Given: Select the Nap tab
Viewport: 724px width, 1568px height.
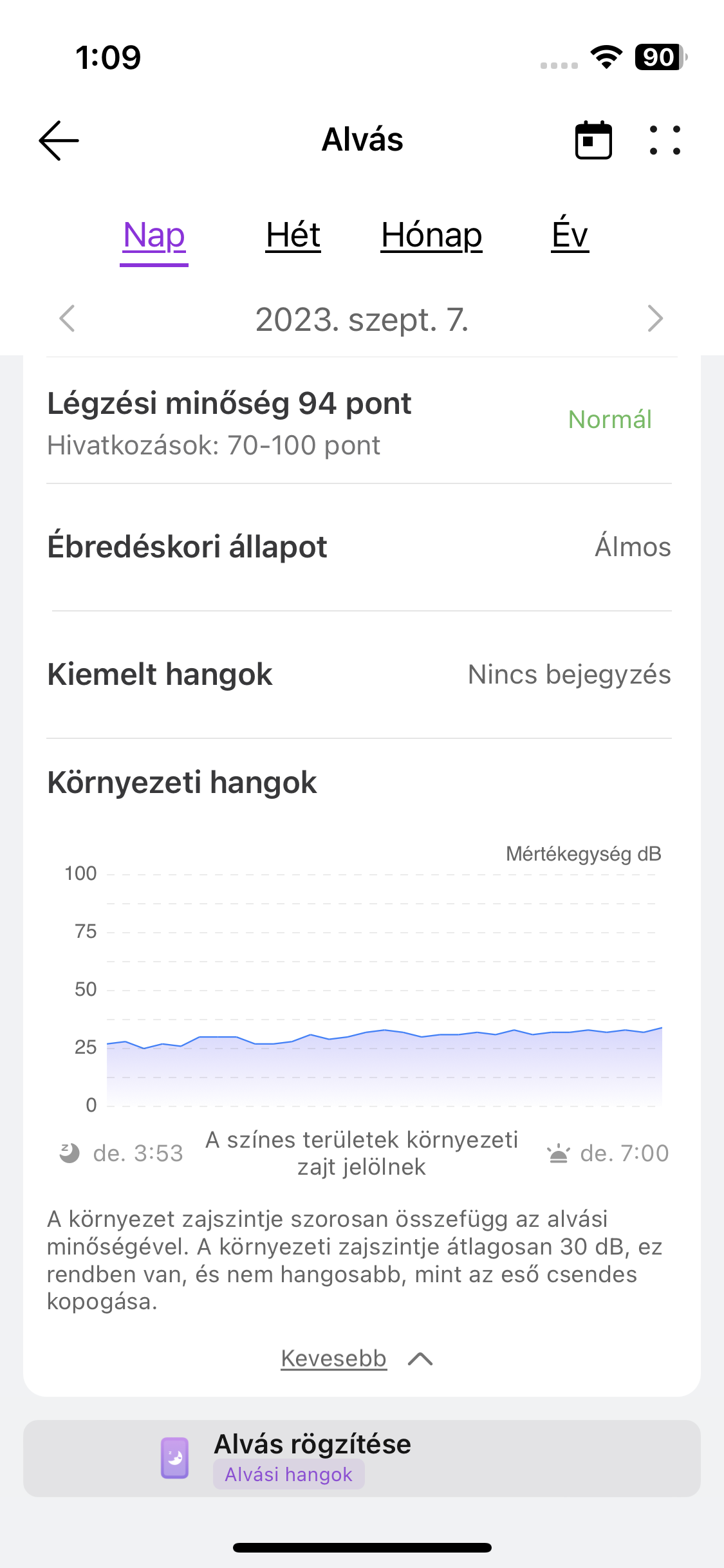Looking at the screenshot, I should pyautogui.click(x=154, y=236).
